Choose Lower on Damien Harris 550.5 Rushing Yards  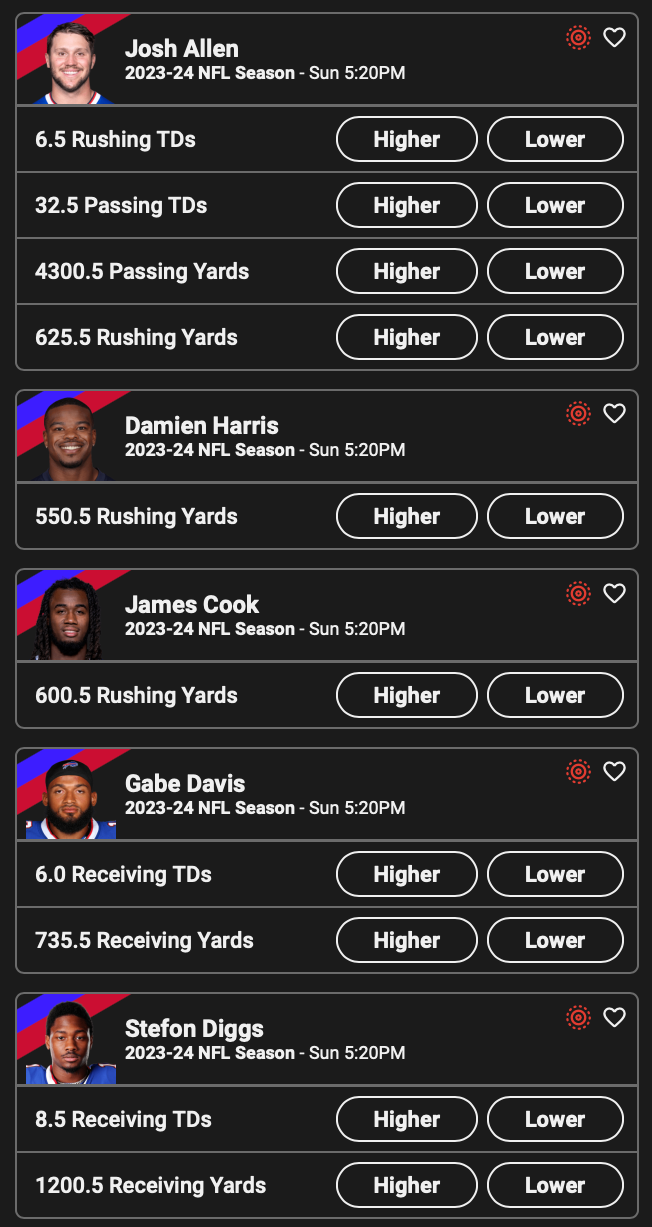pyautogui.click(x=555, y=516)
